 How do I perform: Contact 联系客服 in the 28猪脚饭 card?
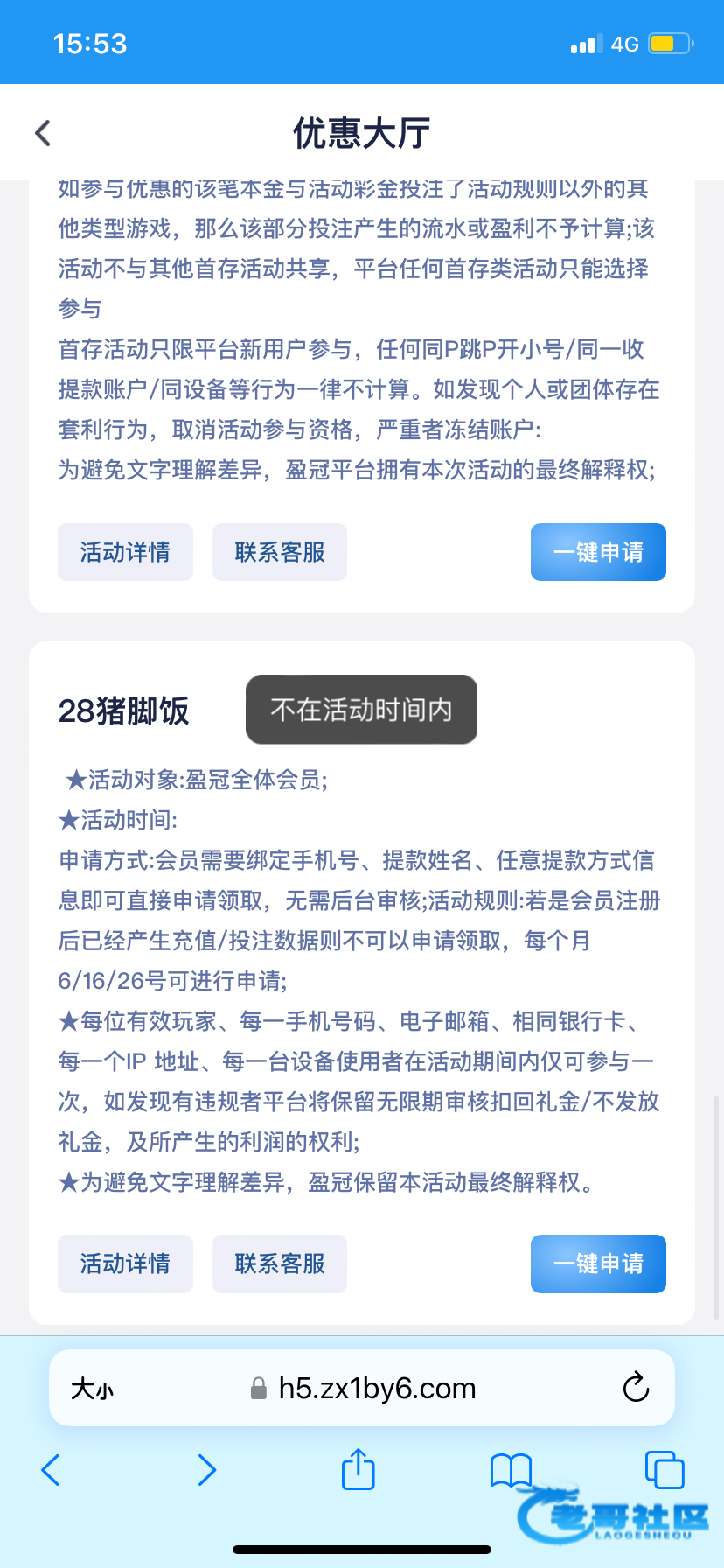click(x=280, y=1263)
